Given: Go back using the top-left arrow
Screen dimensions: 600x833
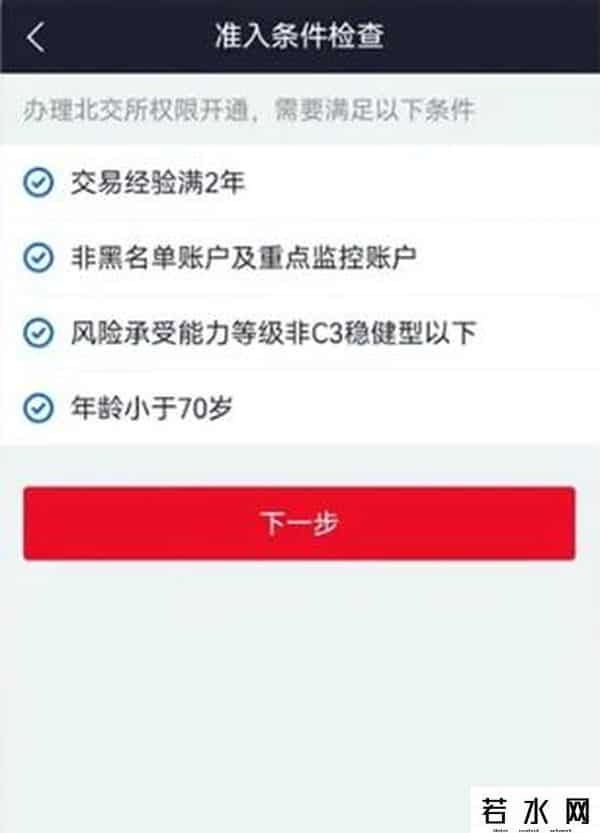Looking at the screenshot, I should coord(36,37).
